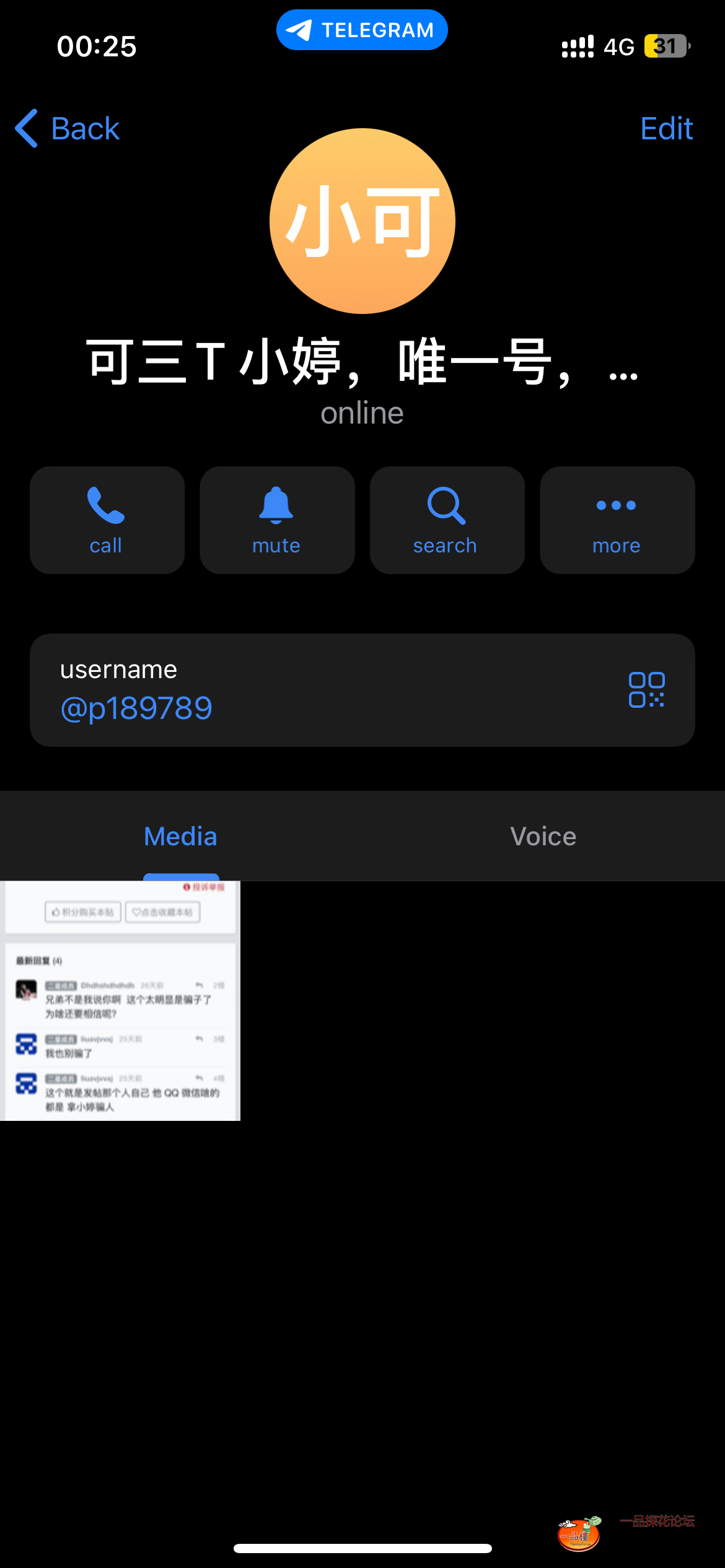Tap Edit to modify this contact
Image resolution: width=725 pixels, height=1568 pixels.
pyautogui.click(x=666, y=129)
